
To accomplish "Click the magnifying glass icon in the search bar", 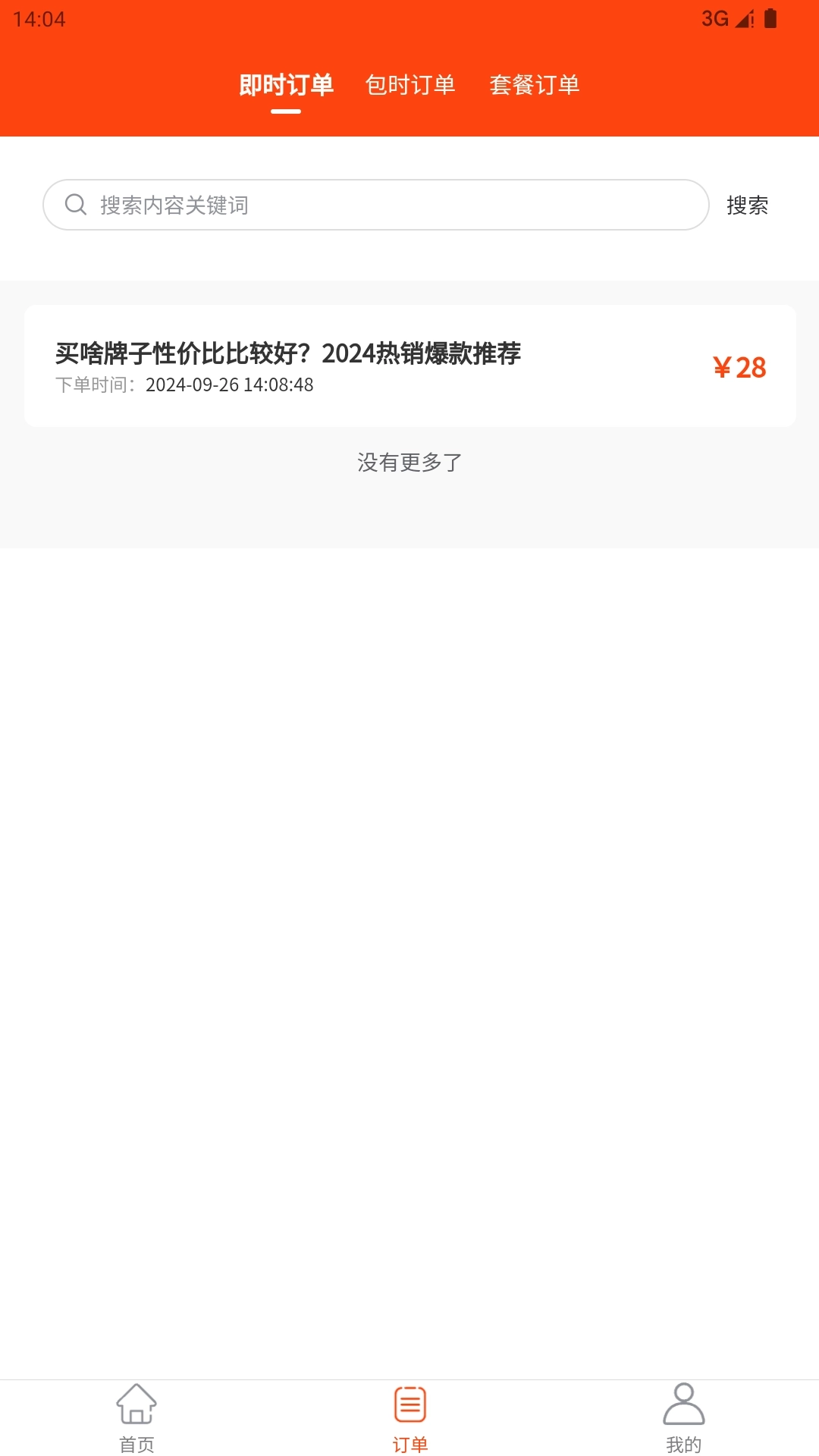I will [x=75, y=203].
